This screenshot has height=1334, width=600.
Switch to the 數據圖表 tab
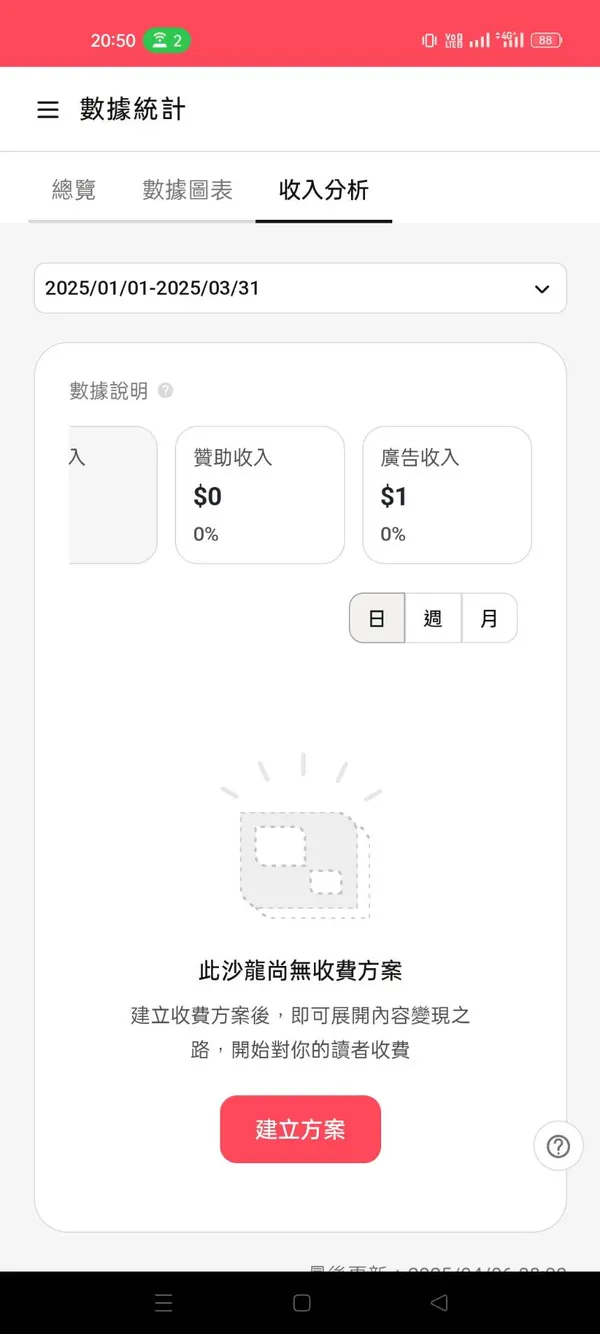click(187, 190)
